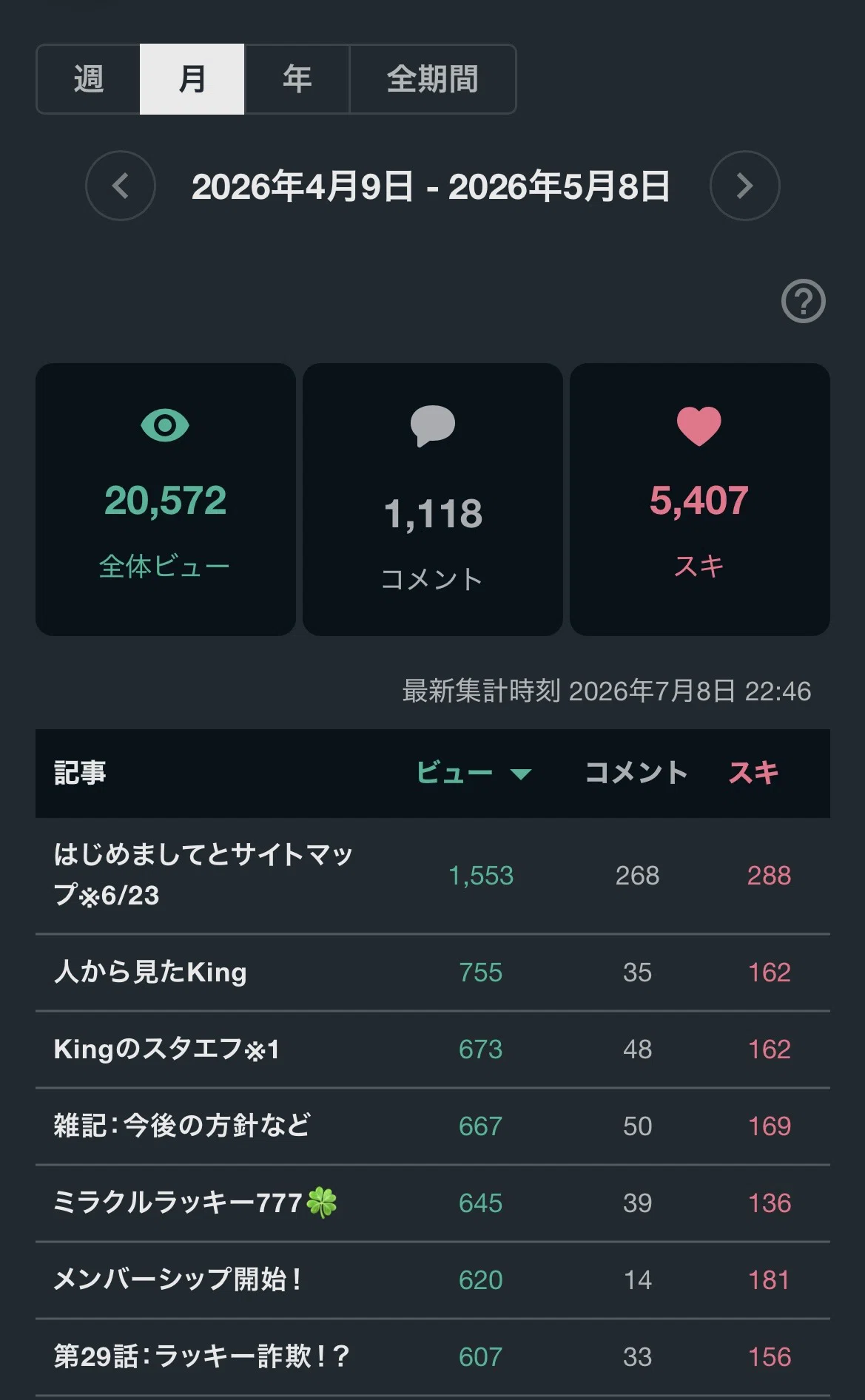Go to the previous date range
This screenshot has height=1400, width=865.
point(121,186)
